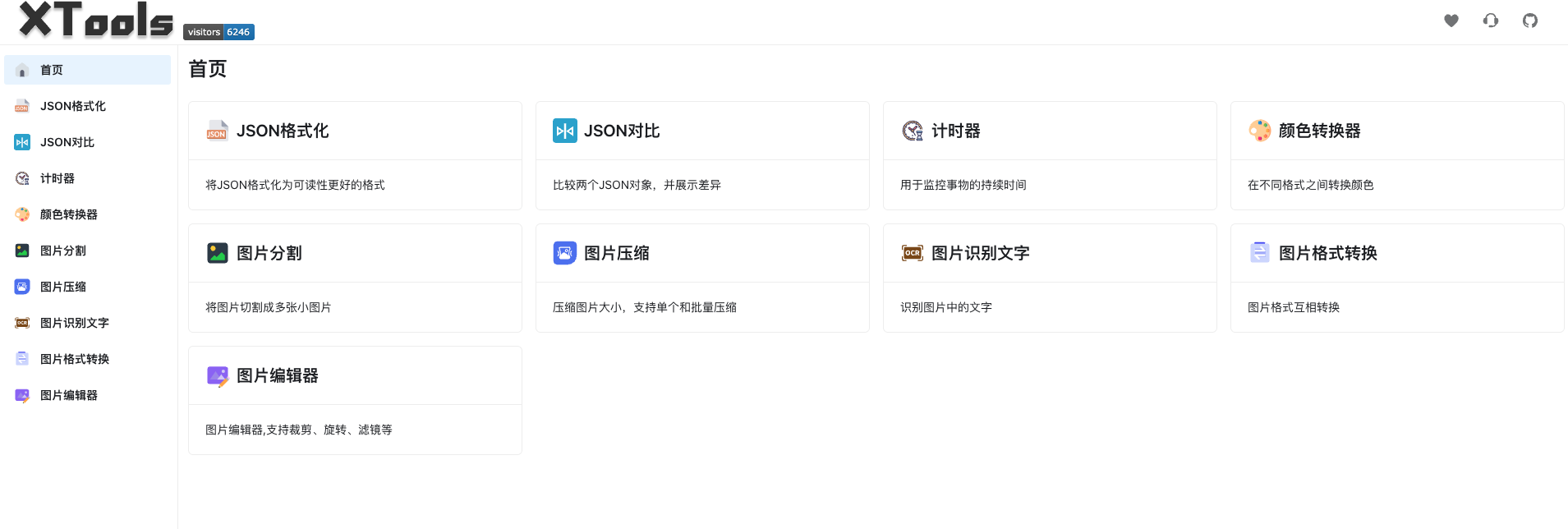
Task: Select 首页 in the sidebar
Action: (x=88, y=70)
